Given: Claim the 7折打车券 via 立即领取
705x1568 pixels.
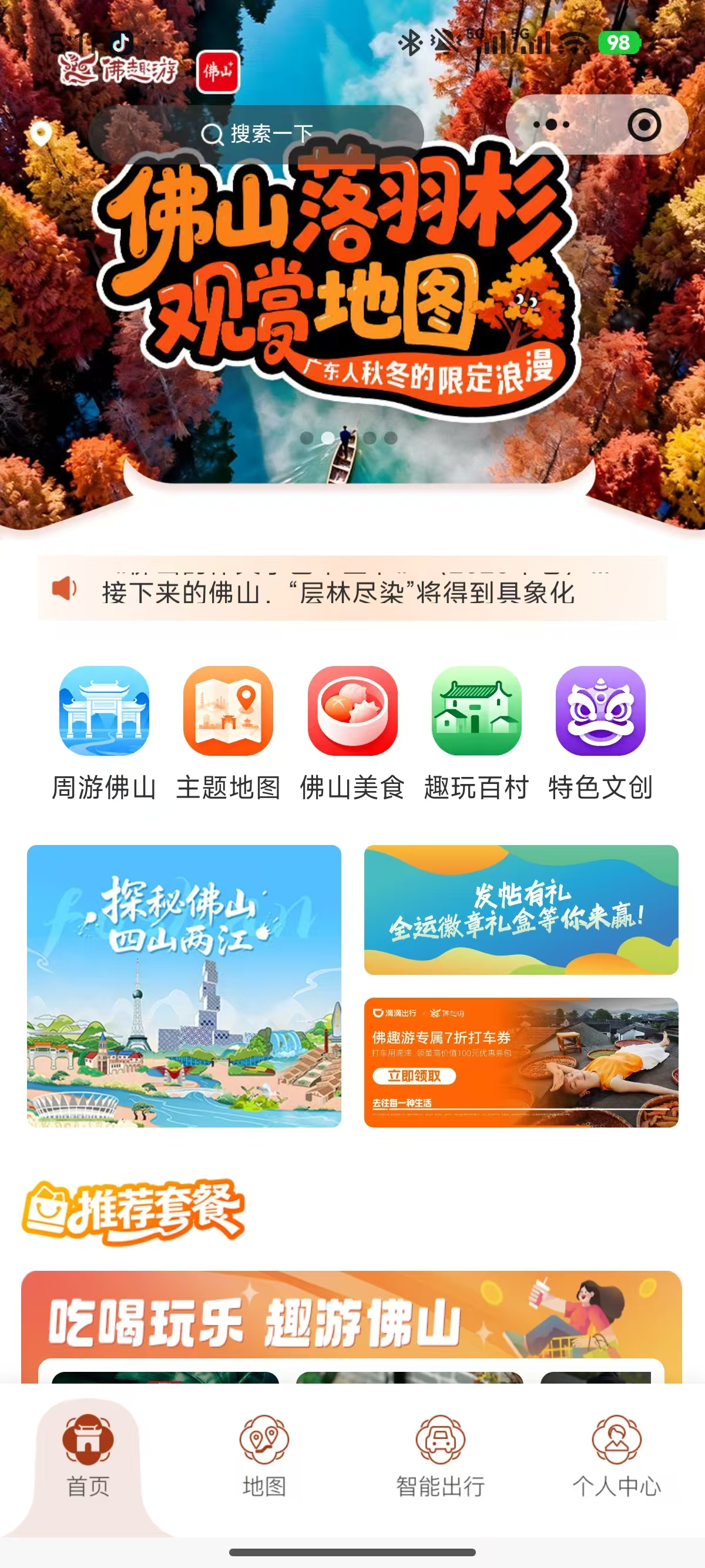Looking at the screenshot, I should (x=414, y=1076).
